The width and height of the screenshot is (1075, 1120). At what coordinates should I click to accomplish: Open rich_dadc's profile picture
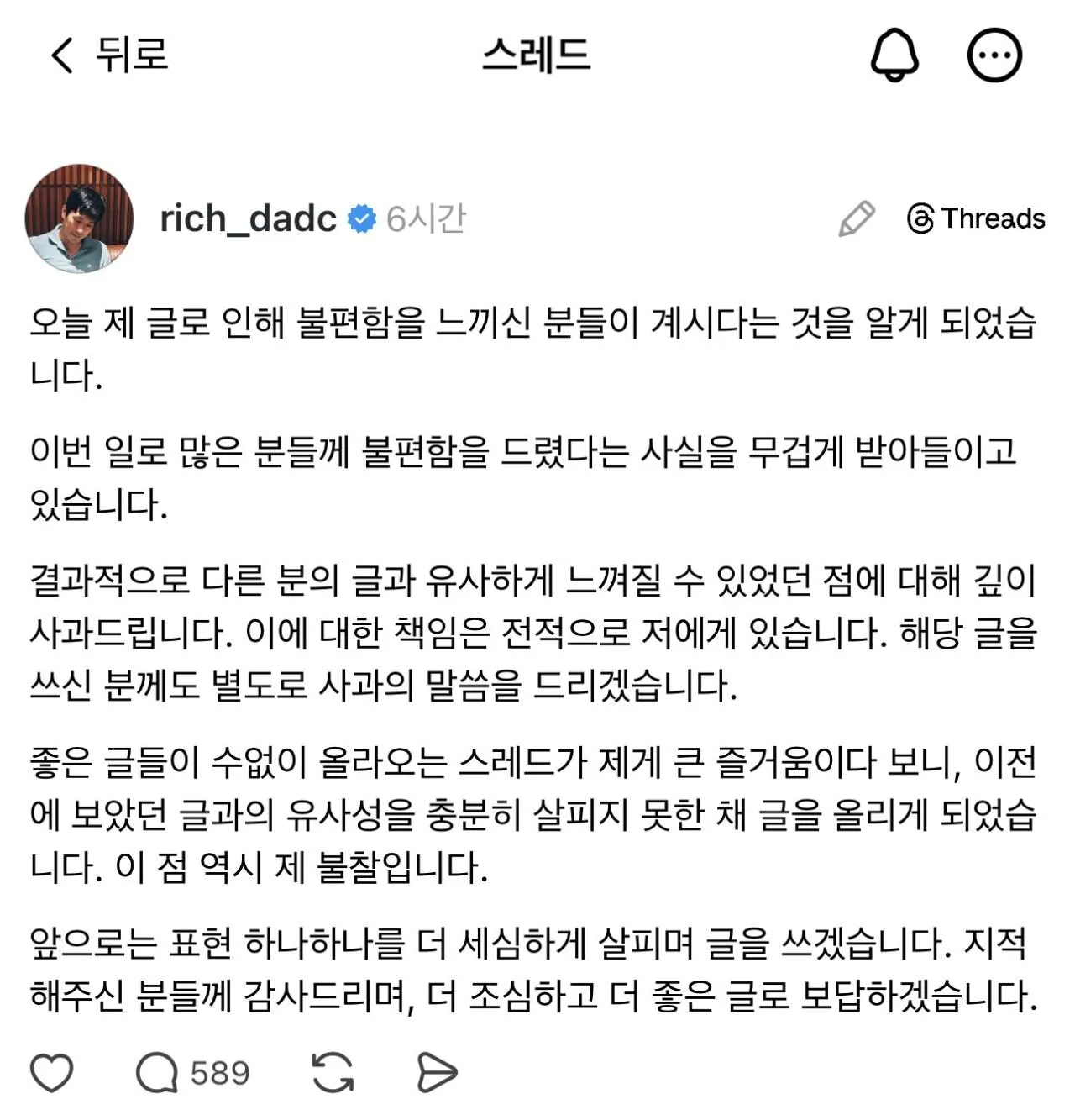pos(80,218)
